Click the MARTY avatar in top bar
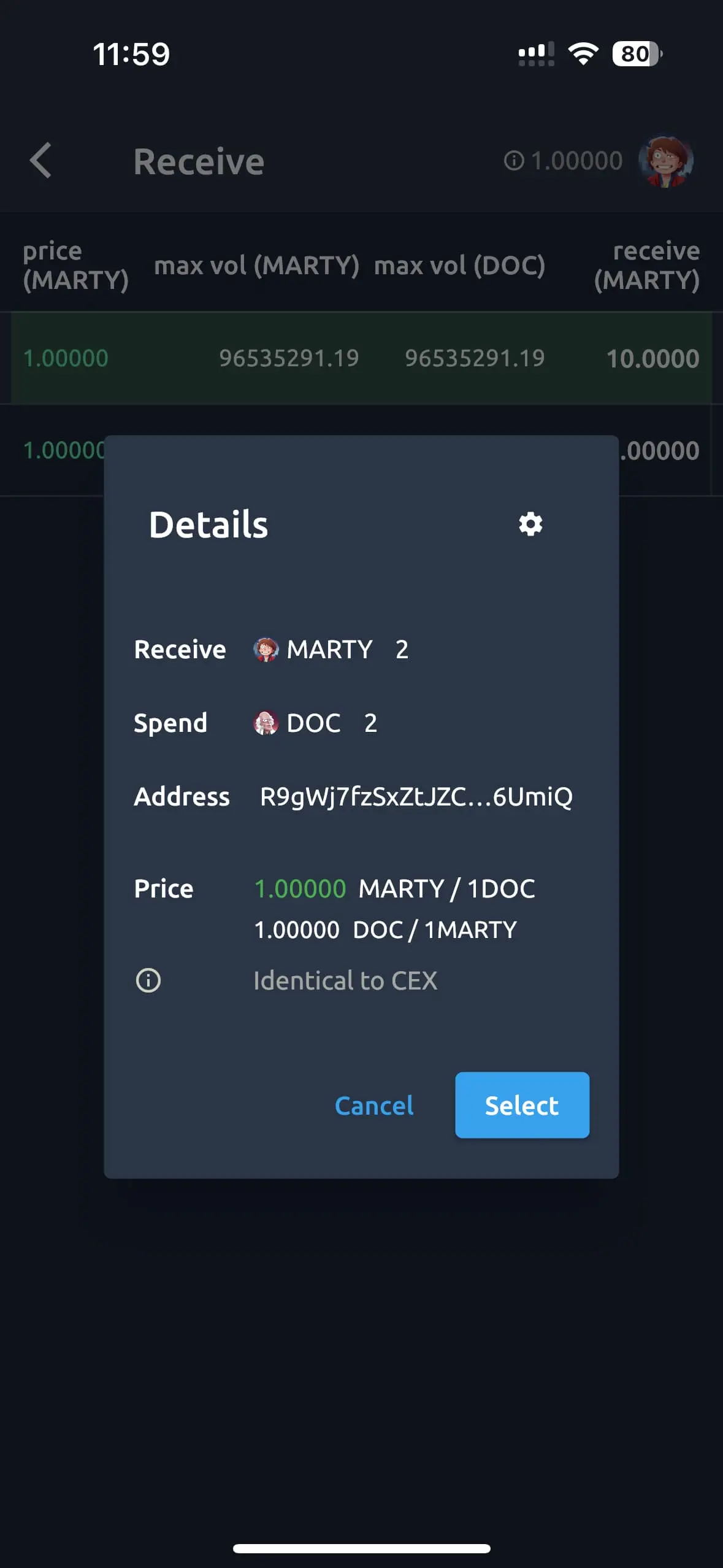The image size is (723, 1568). click(667, 161)
